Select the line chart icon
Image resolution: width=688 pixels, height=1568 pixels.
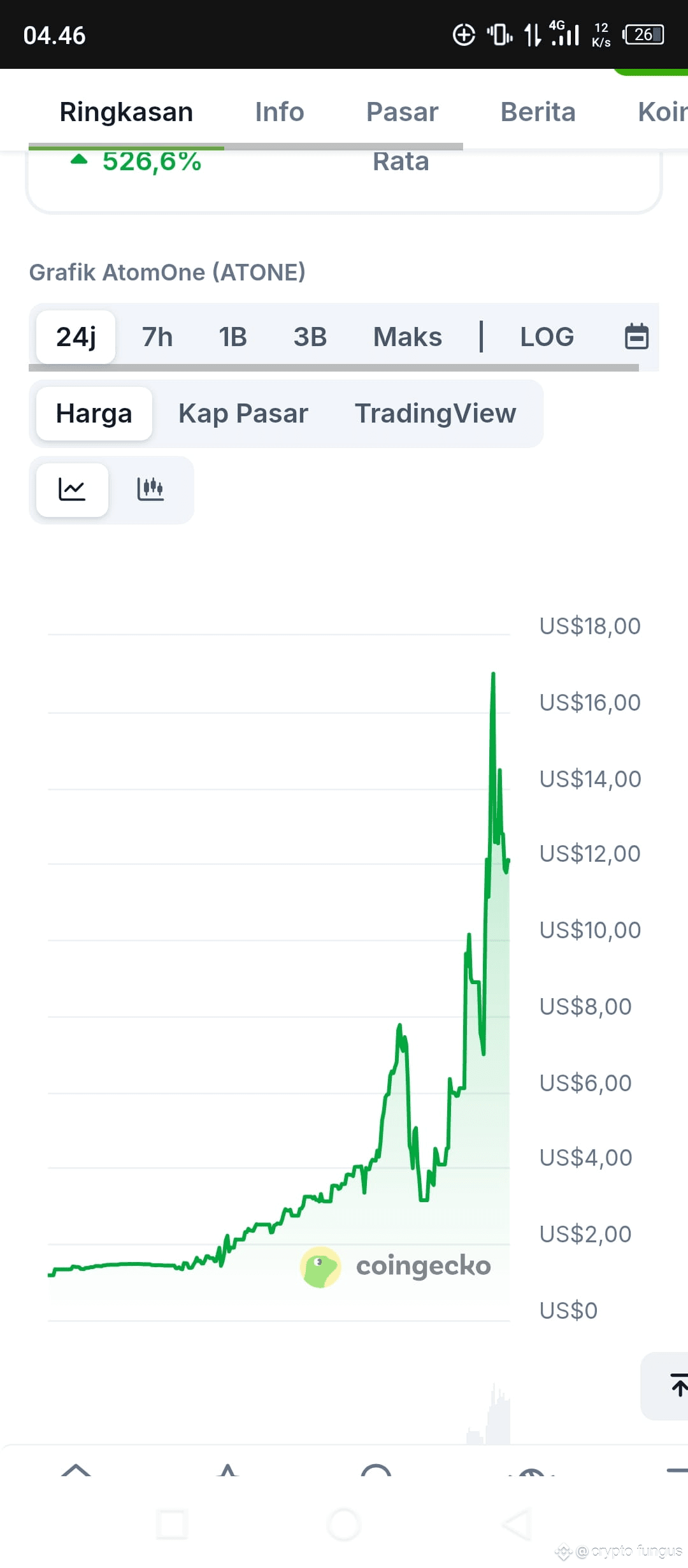tap(71, 490)
